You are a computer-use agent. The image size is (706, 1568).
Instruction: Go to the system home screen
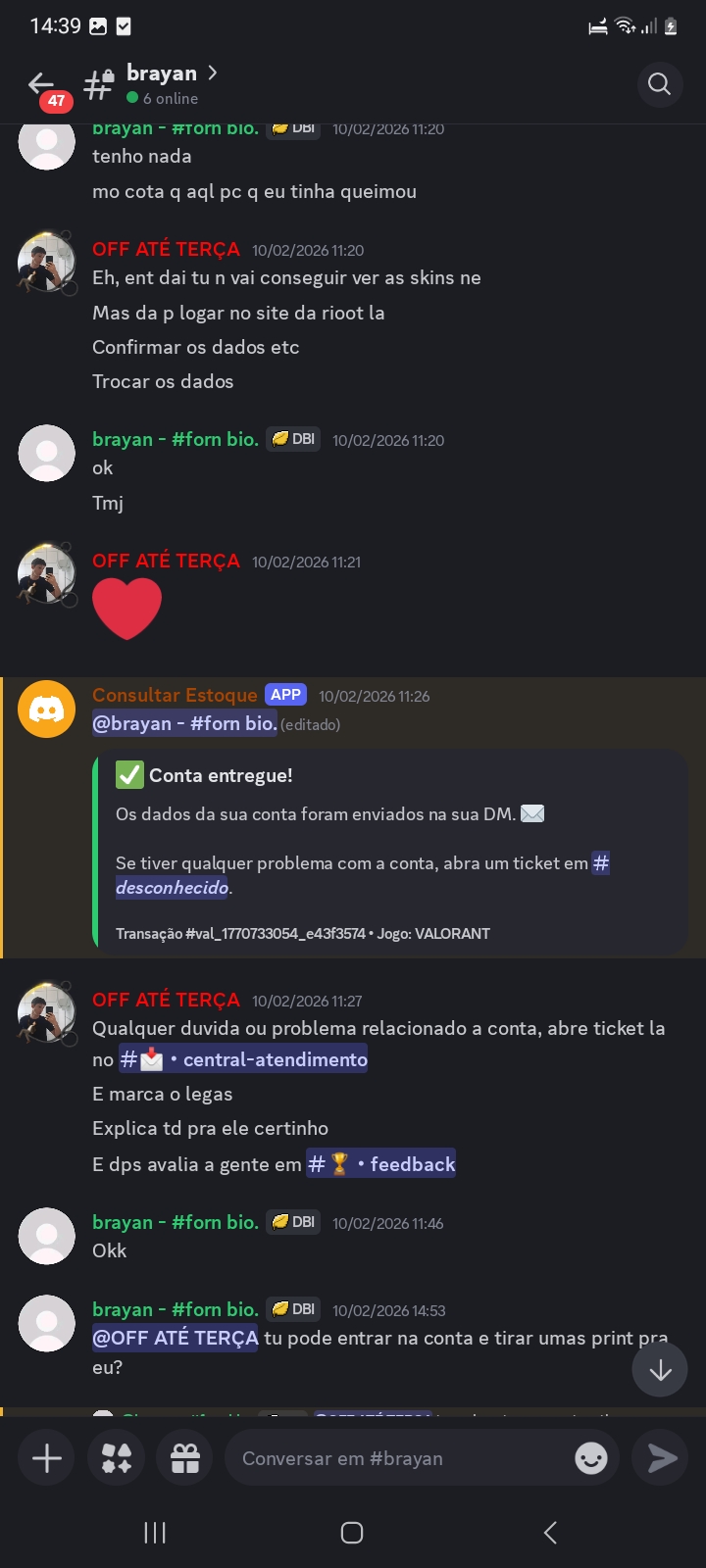click(x=352, y=1533)
